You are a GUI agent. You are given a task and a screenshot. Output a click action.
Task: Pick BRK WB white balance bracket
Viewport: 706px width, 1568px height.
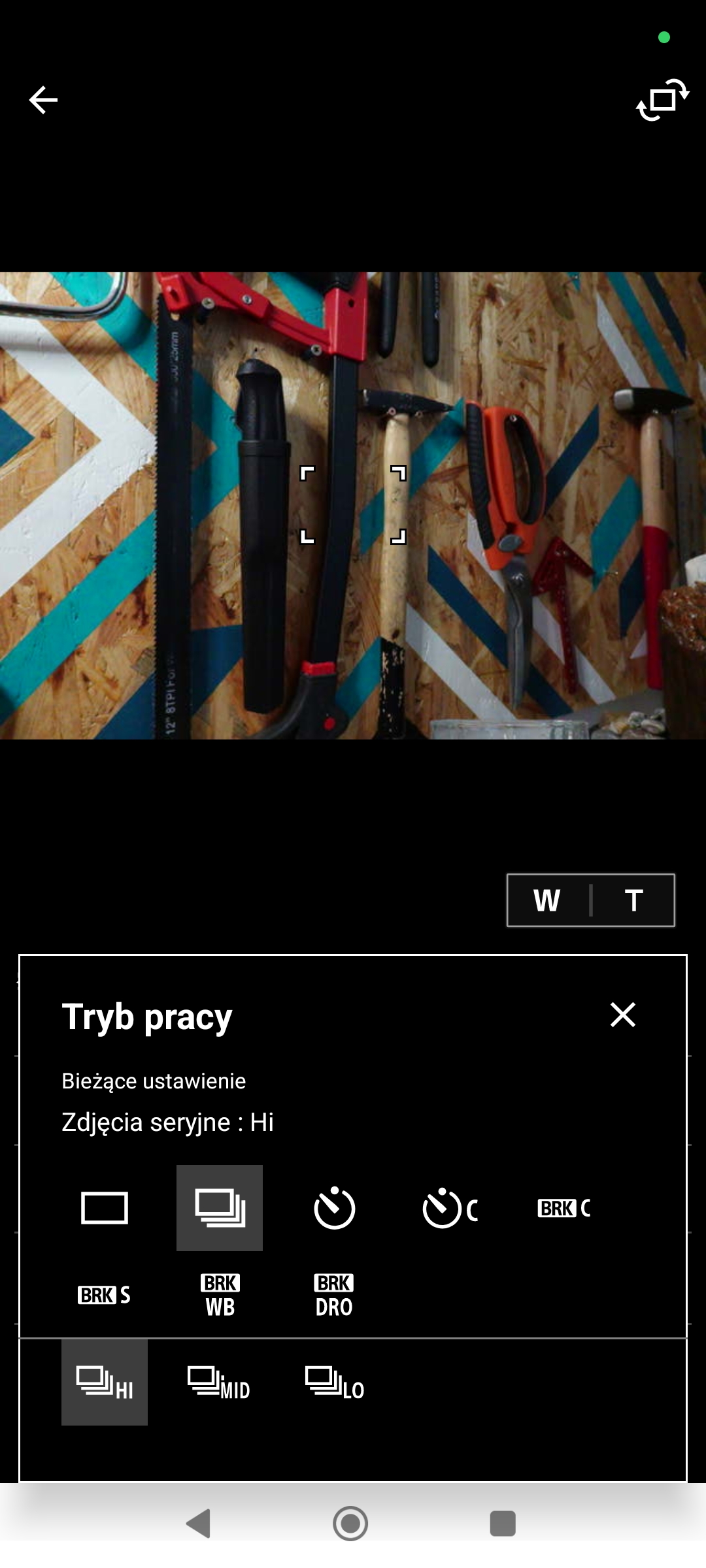tap(220, 1295)
